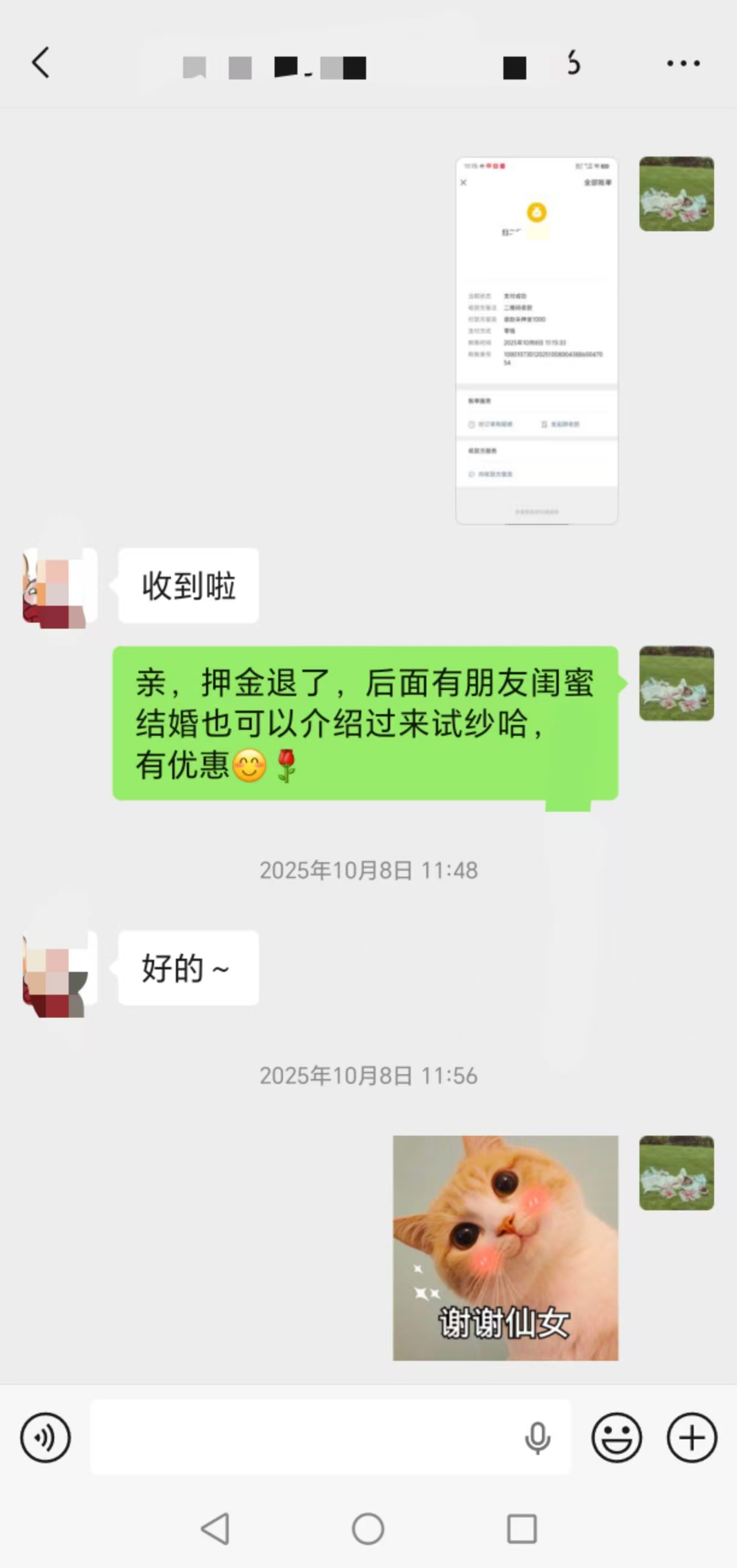Go back to the chat list
The width and height of the screenshot is (737, 1568).
point(40,63)
